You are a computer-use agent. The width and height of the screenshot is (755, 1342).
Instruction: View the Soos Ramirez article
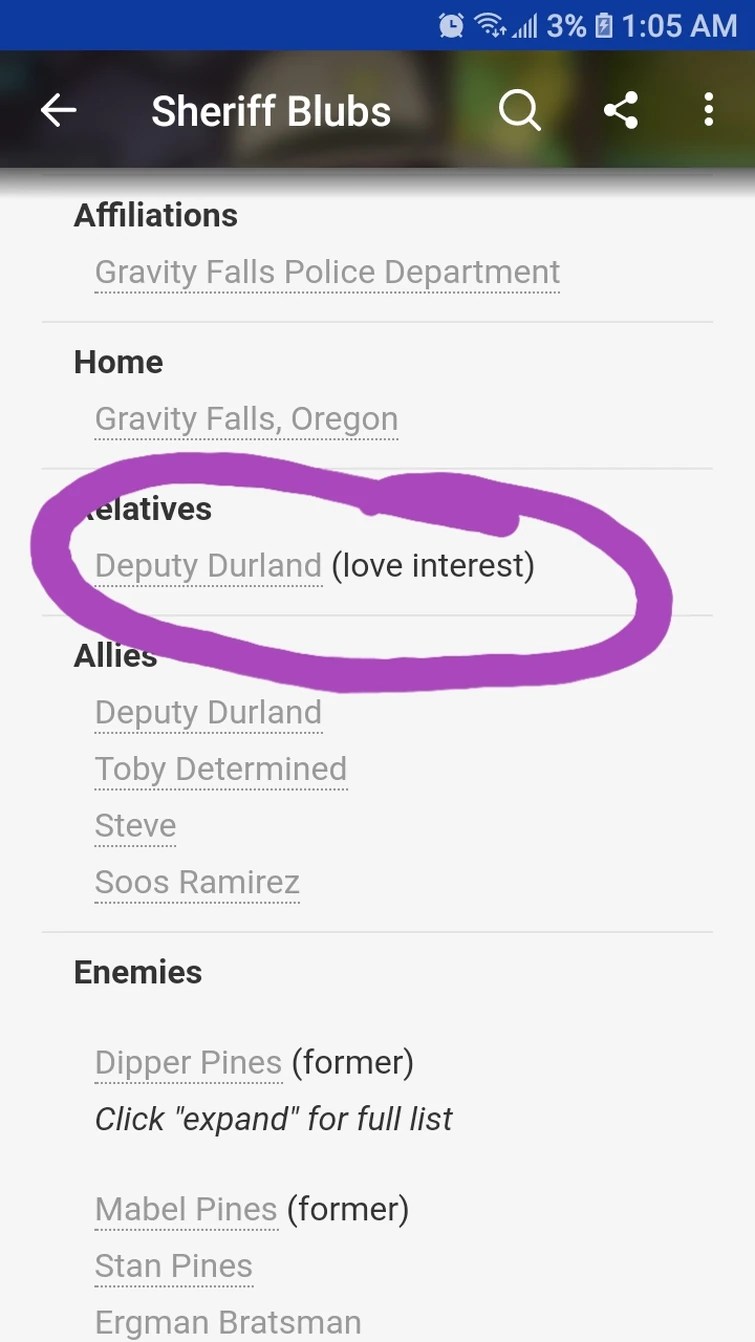pos(197,882)
